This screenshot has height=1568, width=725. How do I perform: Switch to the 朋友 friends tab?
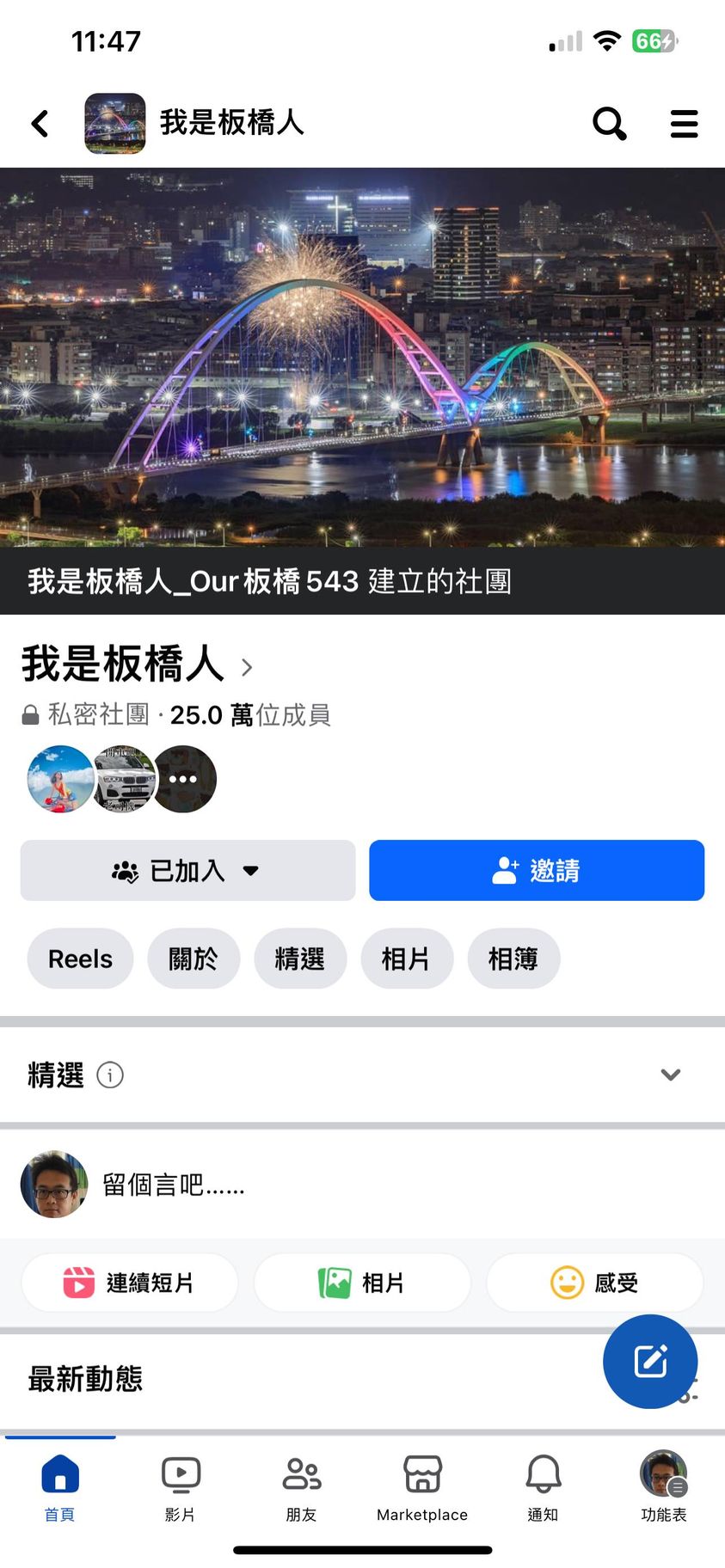coord(302,1486)
